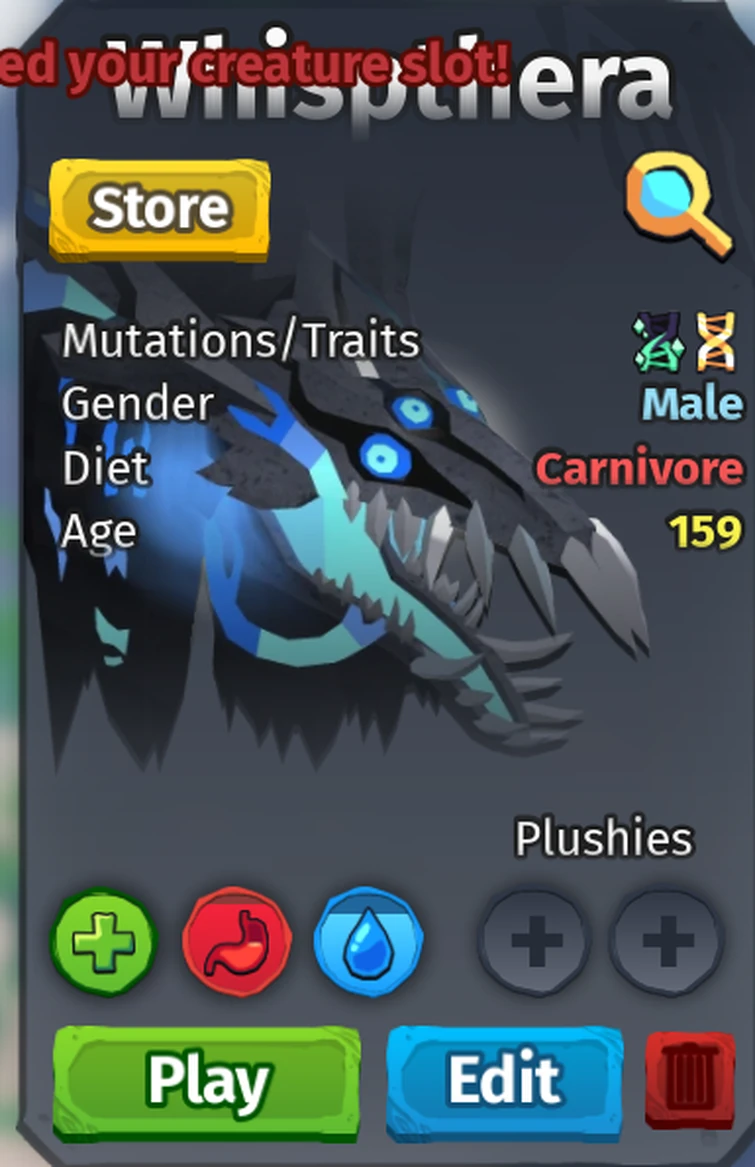The width and height of the screenshot is (755, 1167).
Task: Click the red stomach hunger icon
Action: coord(237,940)
